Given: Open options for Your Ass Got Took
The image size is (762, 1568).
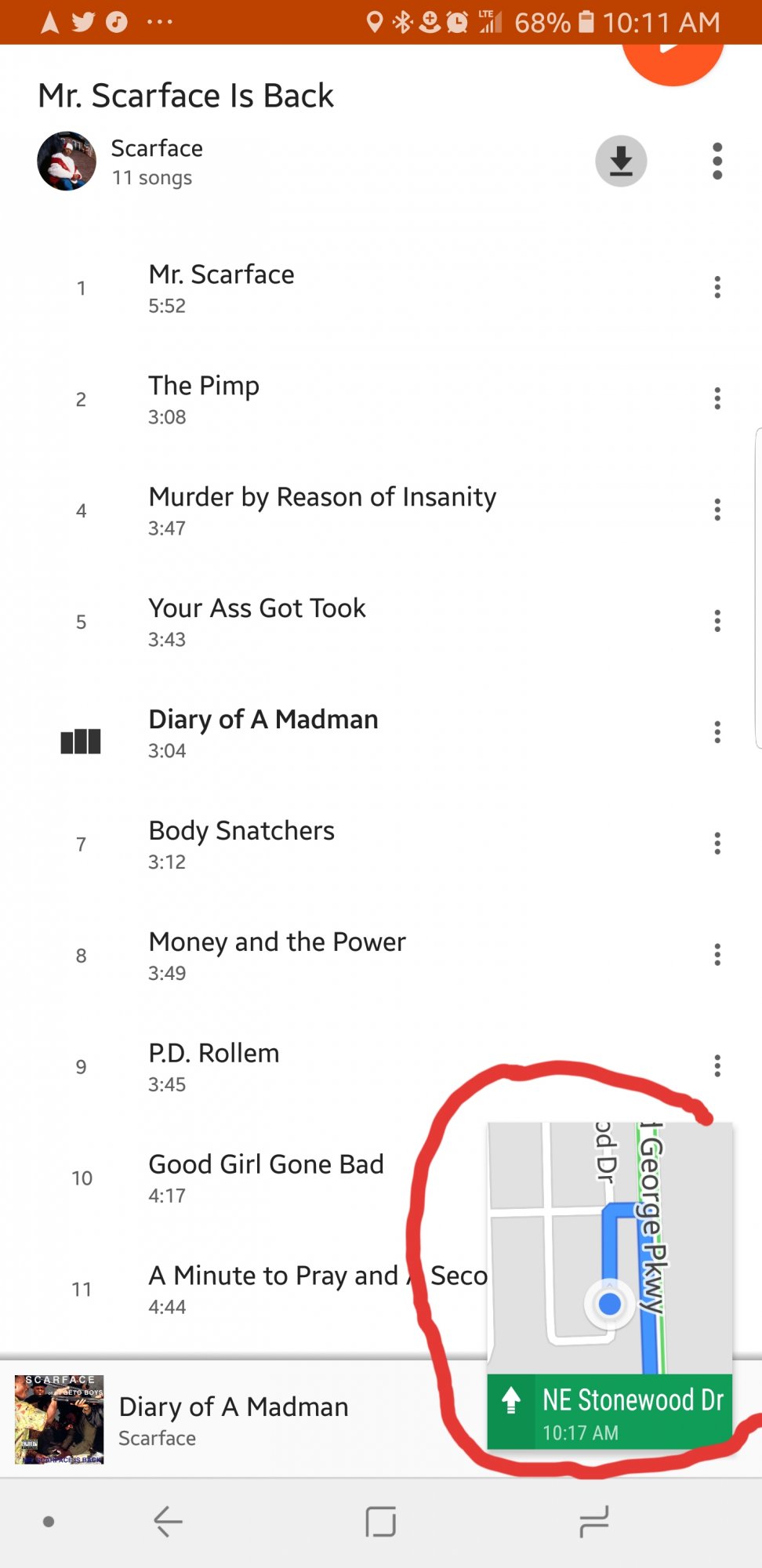Looking at the screenshot, I should [717, 621].
